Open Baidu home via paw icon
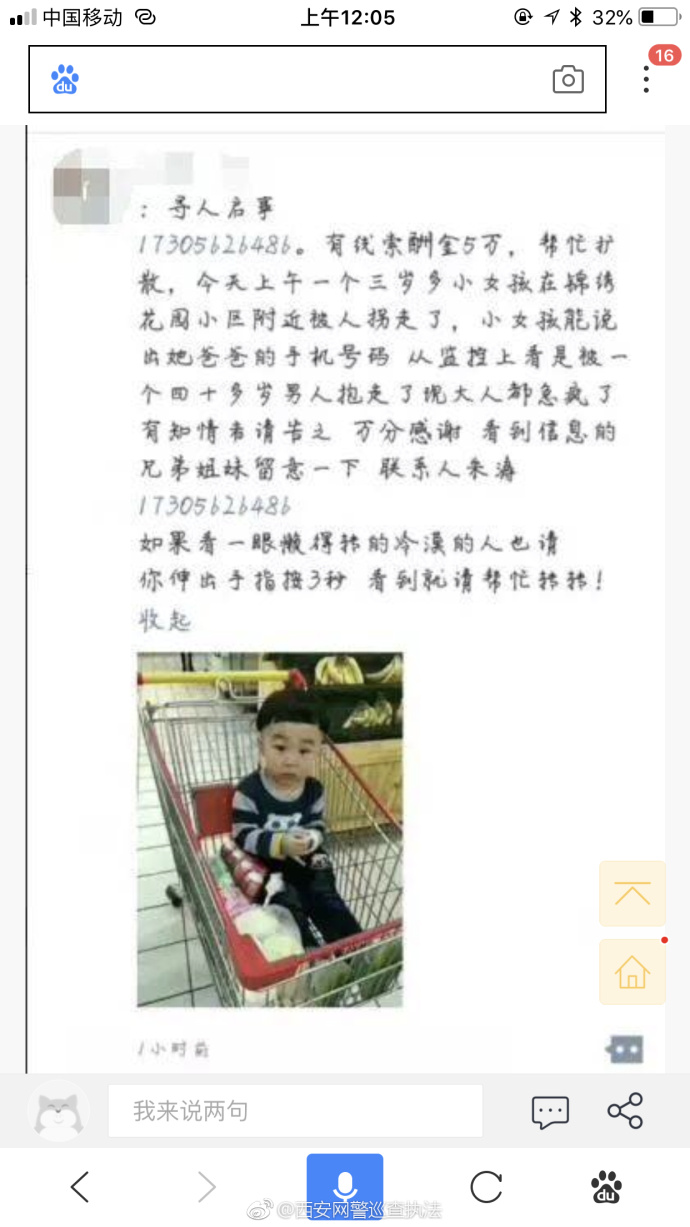This screenshot has width=690, height=1227. pos(606,1187)
